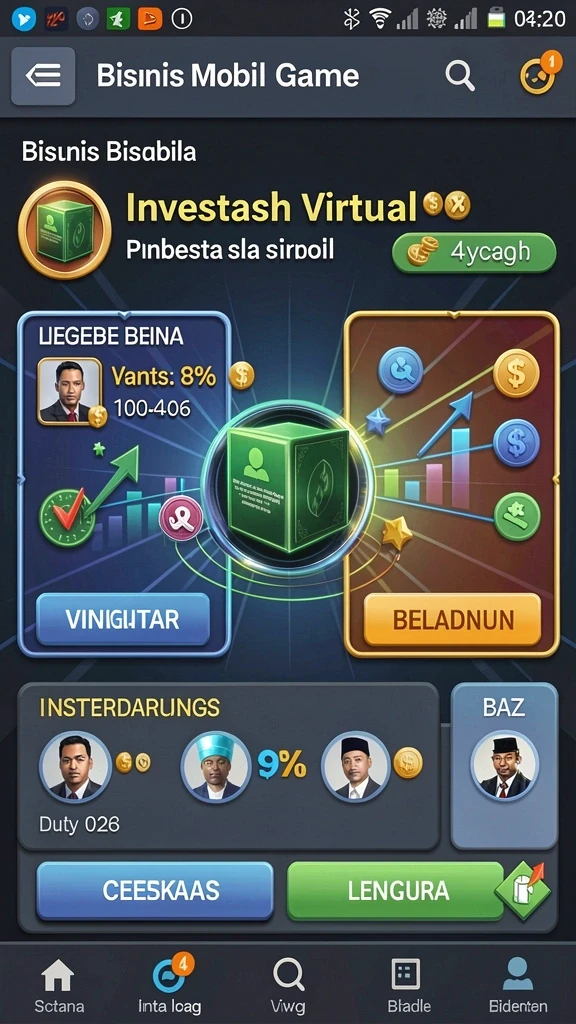Go to the Sctana home tab
Viewport: 576px width, 1024px height.
[x=57, y=985]
